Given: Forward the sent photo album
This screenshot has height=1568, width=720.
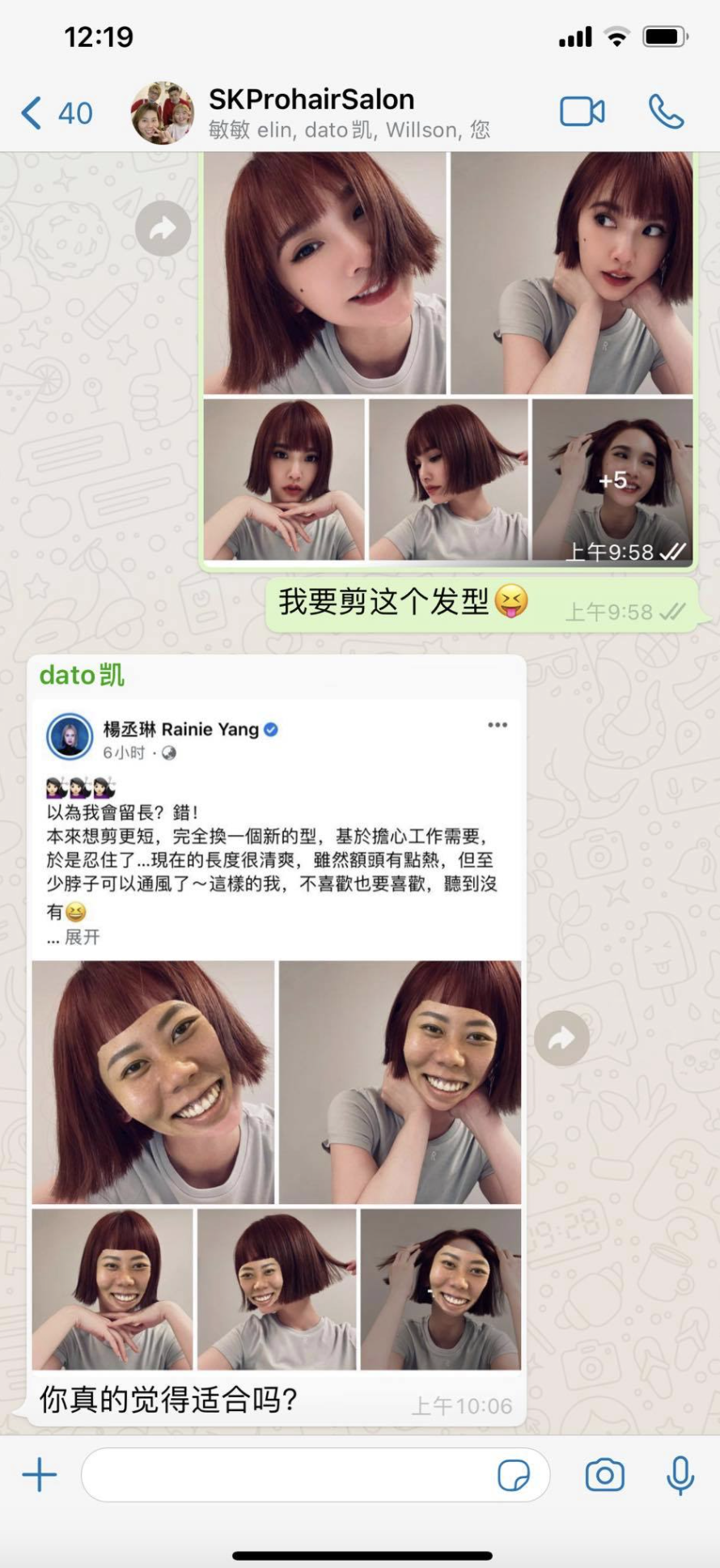Looking at the screenshot, I should click(163, 229).
